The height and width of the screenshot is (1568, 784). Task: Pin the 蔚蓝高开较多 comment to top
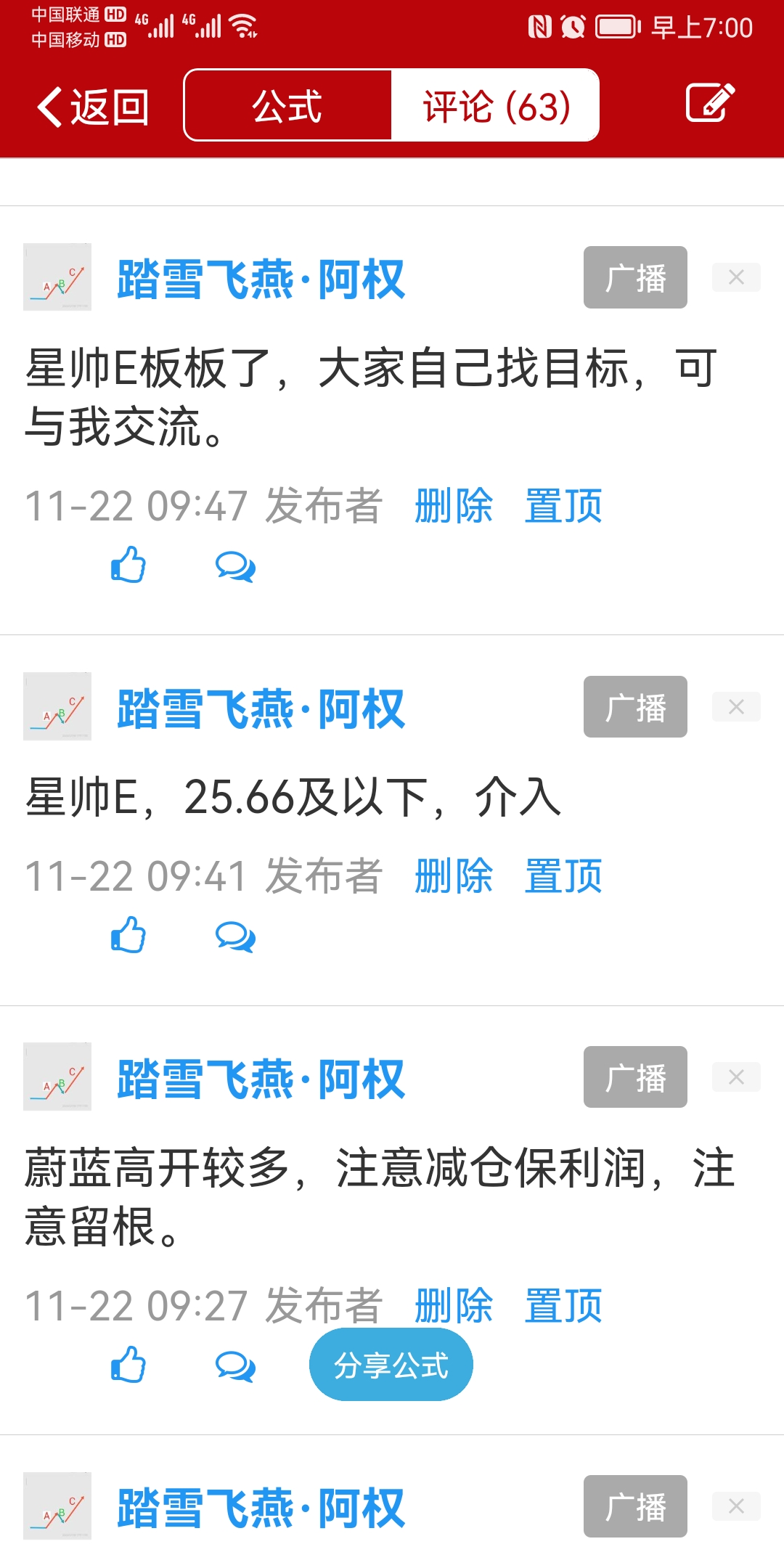(563, 1306)
